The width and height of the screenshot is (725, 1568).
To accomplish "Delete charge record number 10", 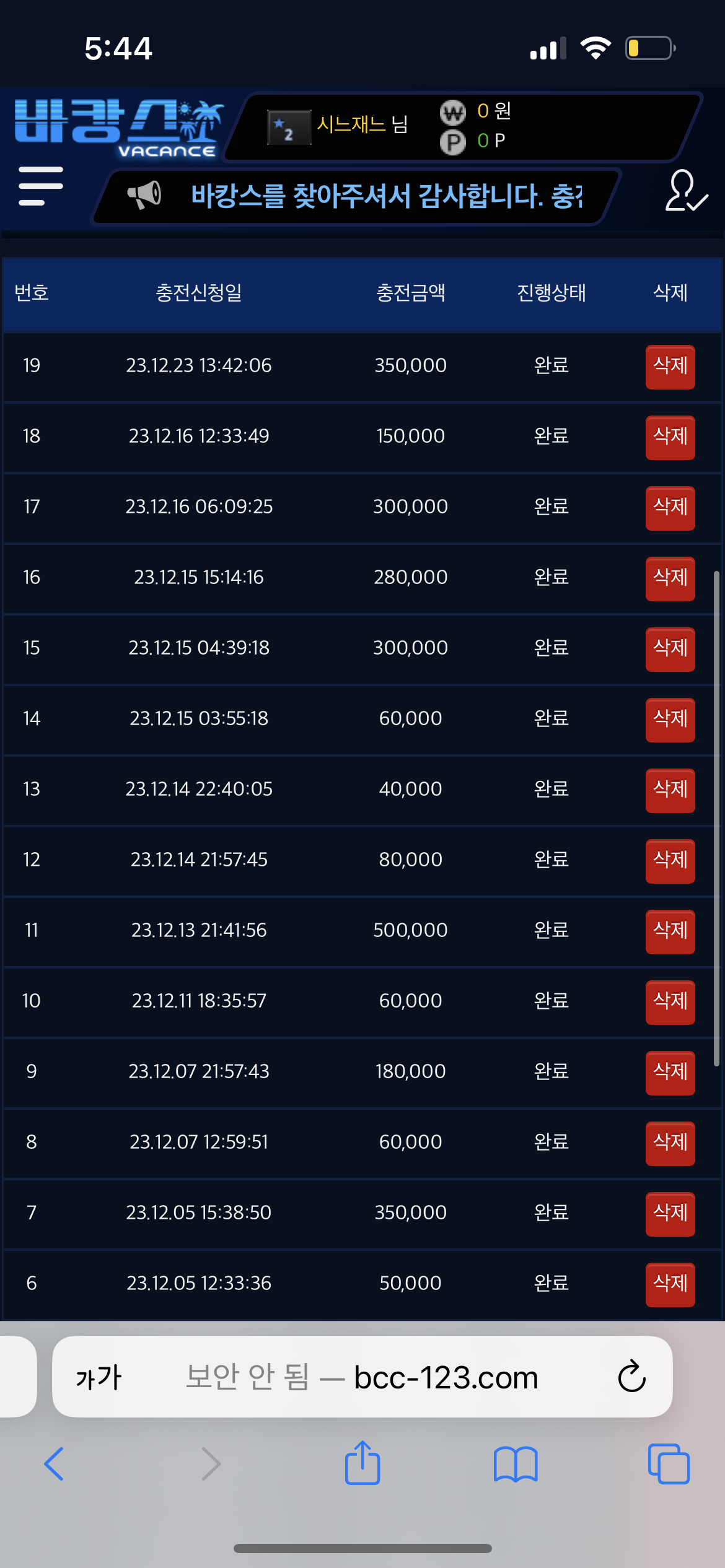I will point(670,1002).
